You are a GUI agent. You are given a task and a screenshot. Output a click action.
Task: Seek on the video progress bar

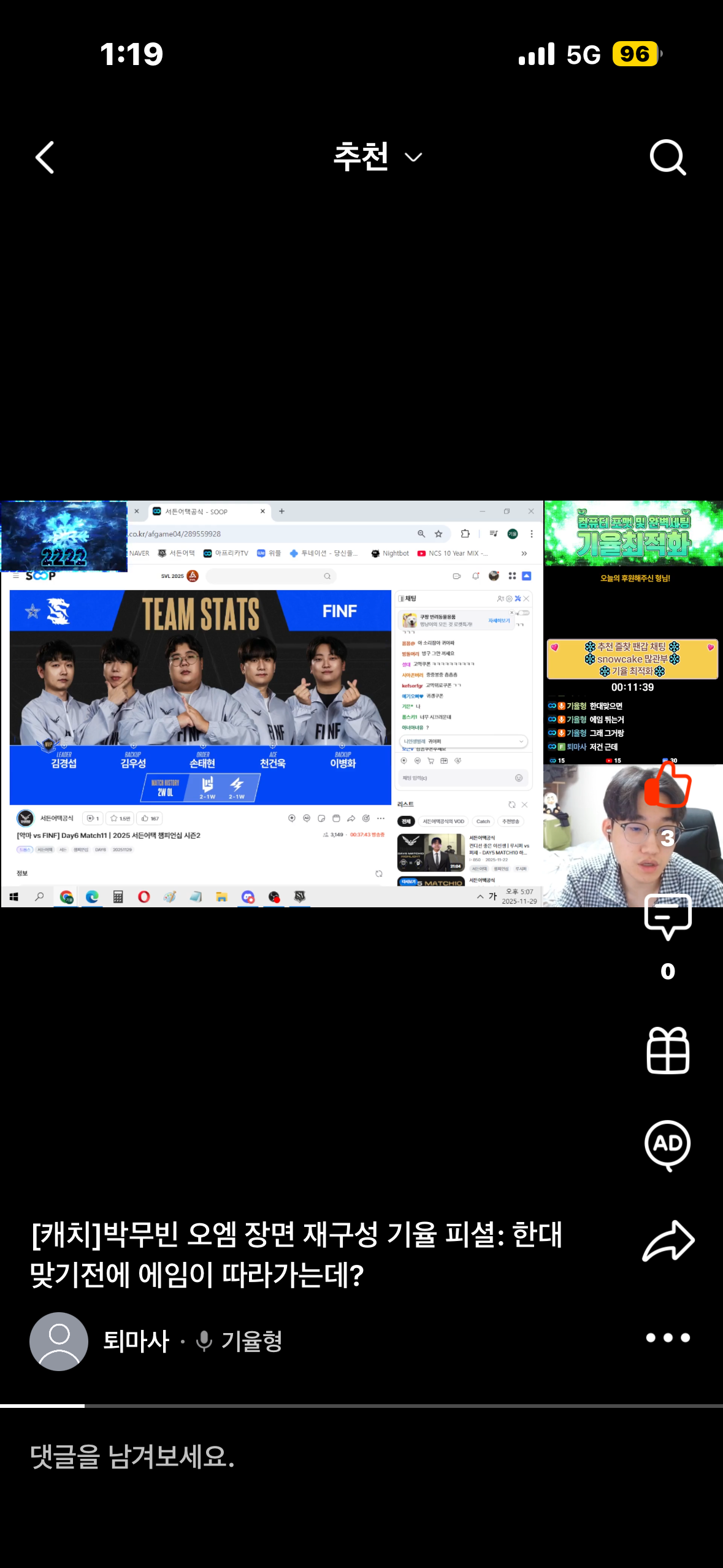361,1405
